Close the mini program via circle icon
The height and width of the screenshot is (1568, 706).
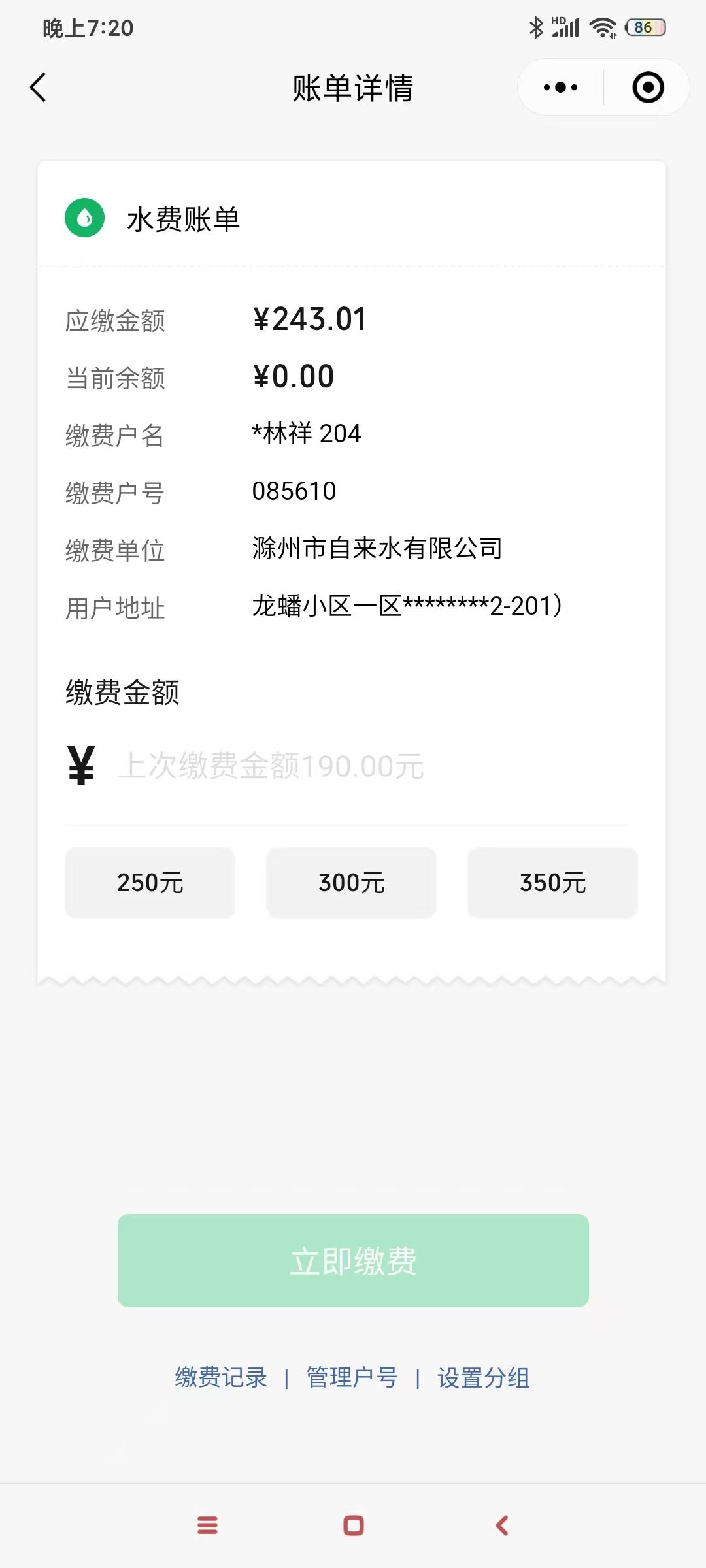pos(648,88)
